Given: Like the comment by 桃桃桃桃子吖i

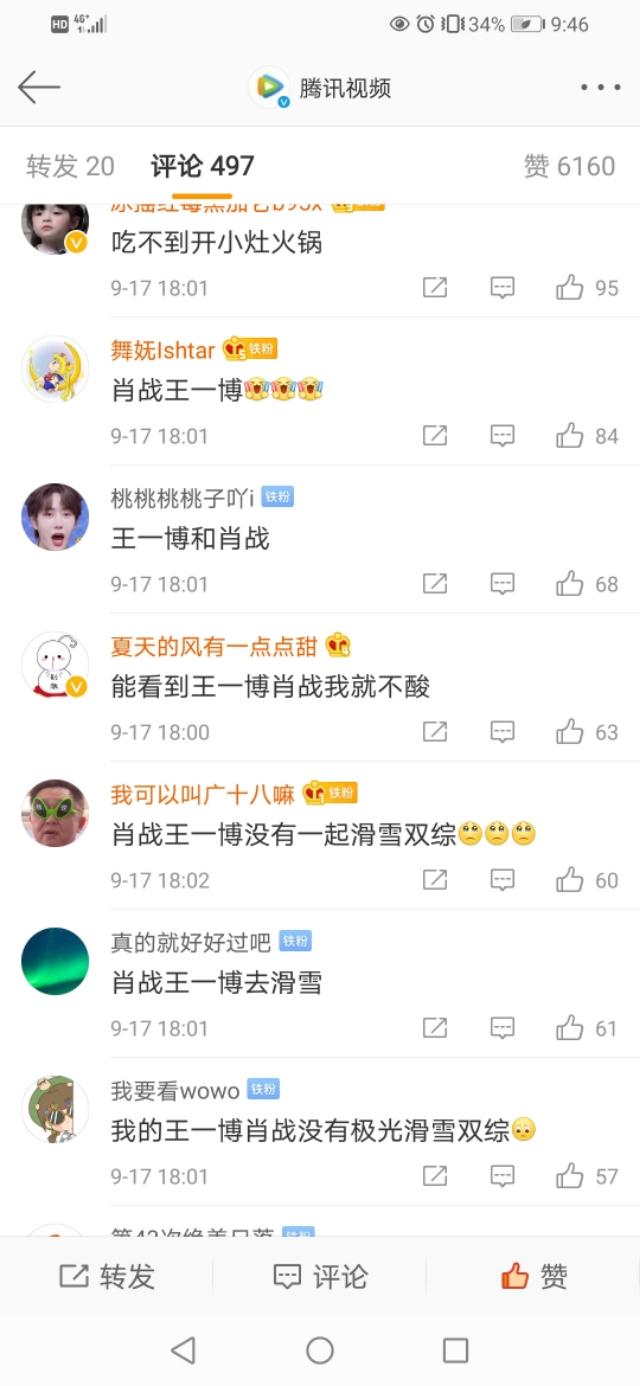Looking at the screenshot, I should click(570, 584).
